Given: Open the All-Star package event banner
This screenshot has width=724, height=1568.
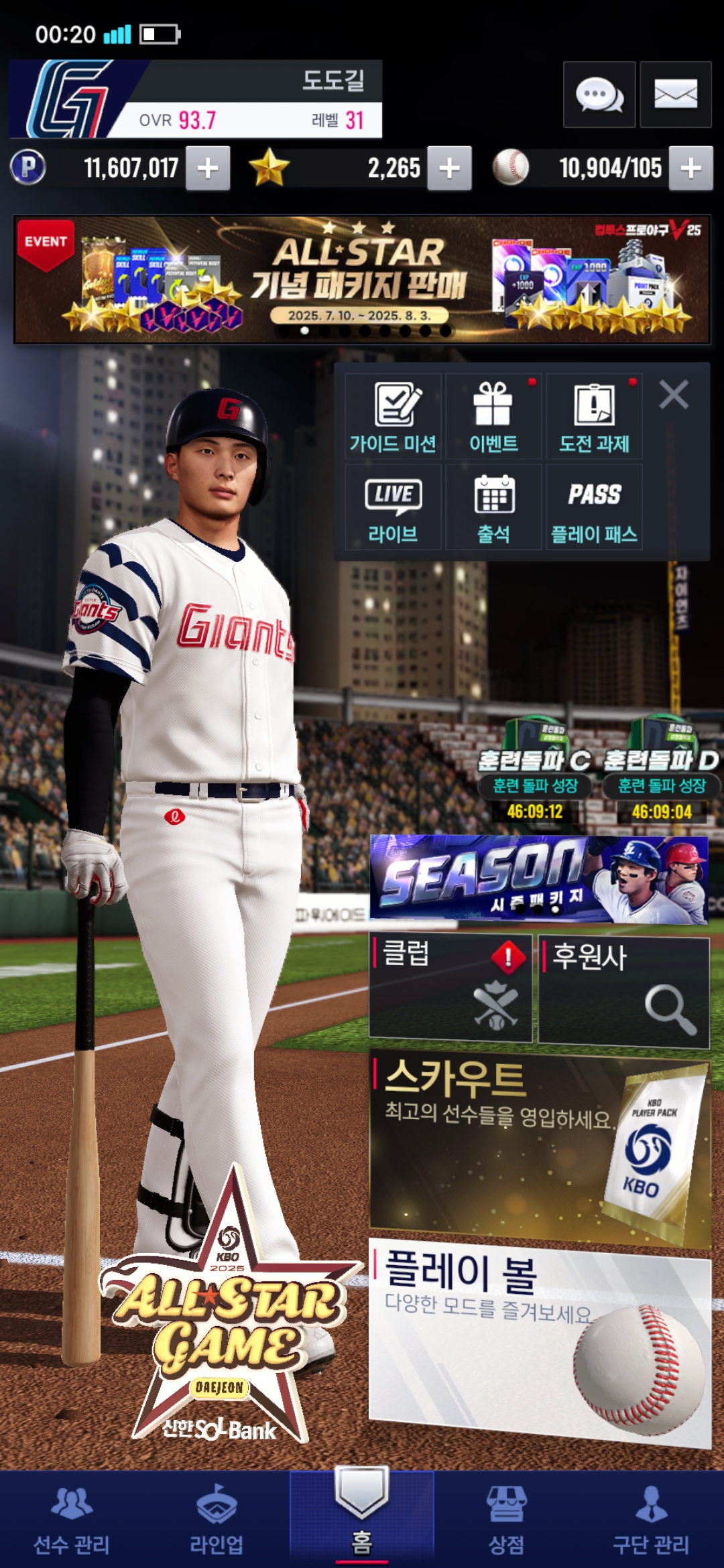Looking at the screenshot, I should pos(362,279).
